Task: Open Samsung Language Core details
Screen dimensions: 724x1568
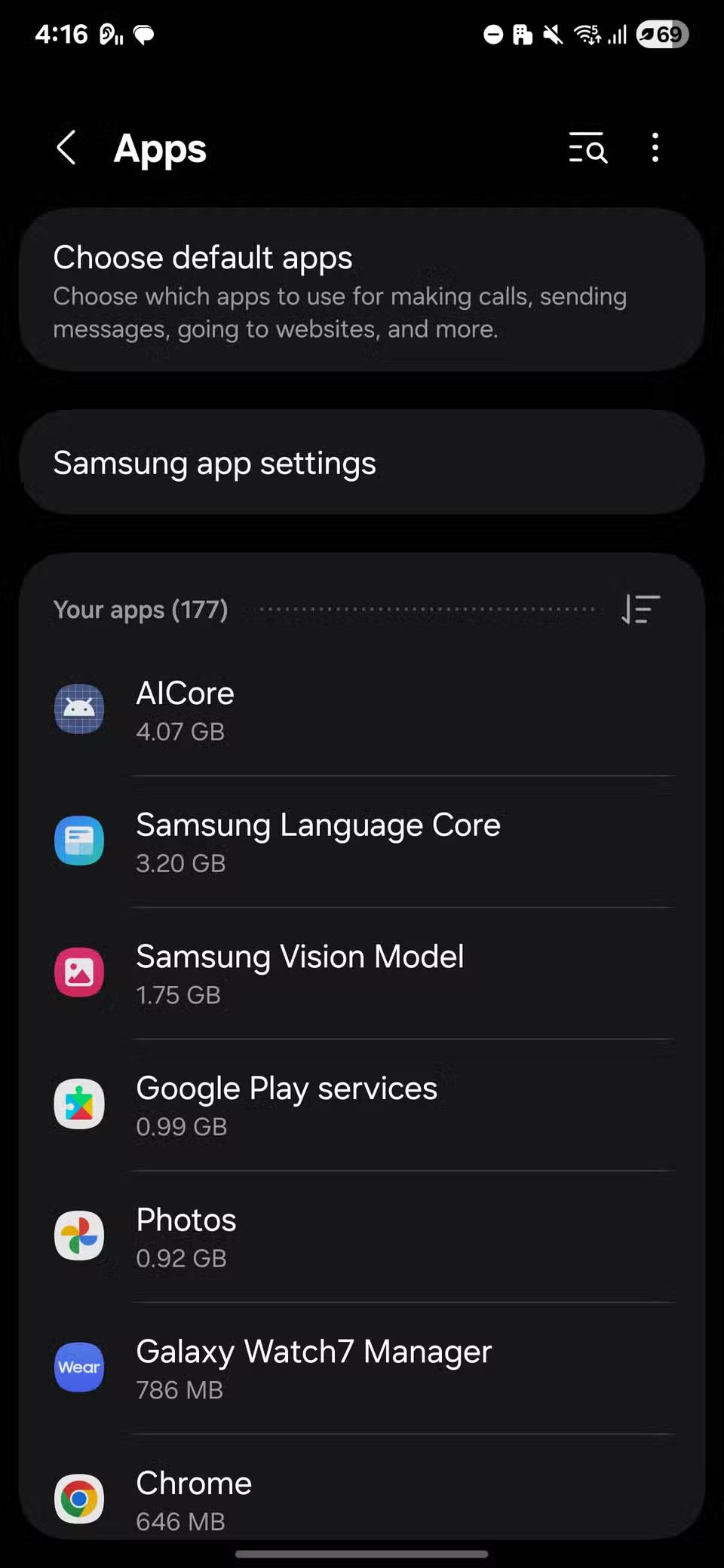Action: coord(362,840)
